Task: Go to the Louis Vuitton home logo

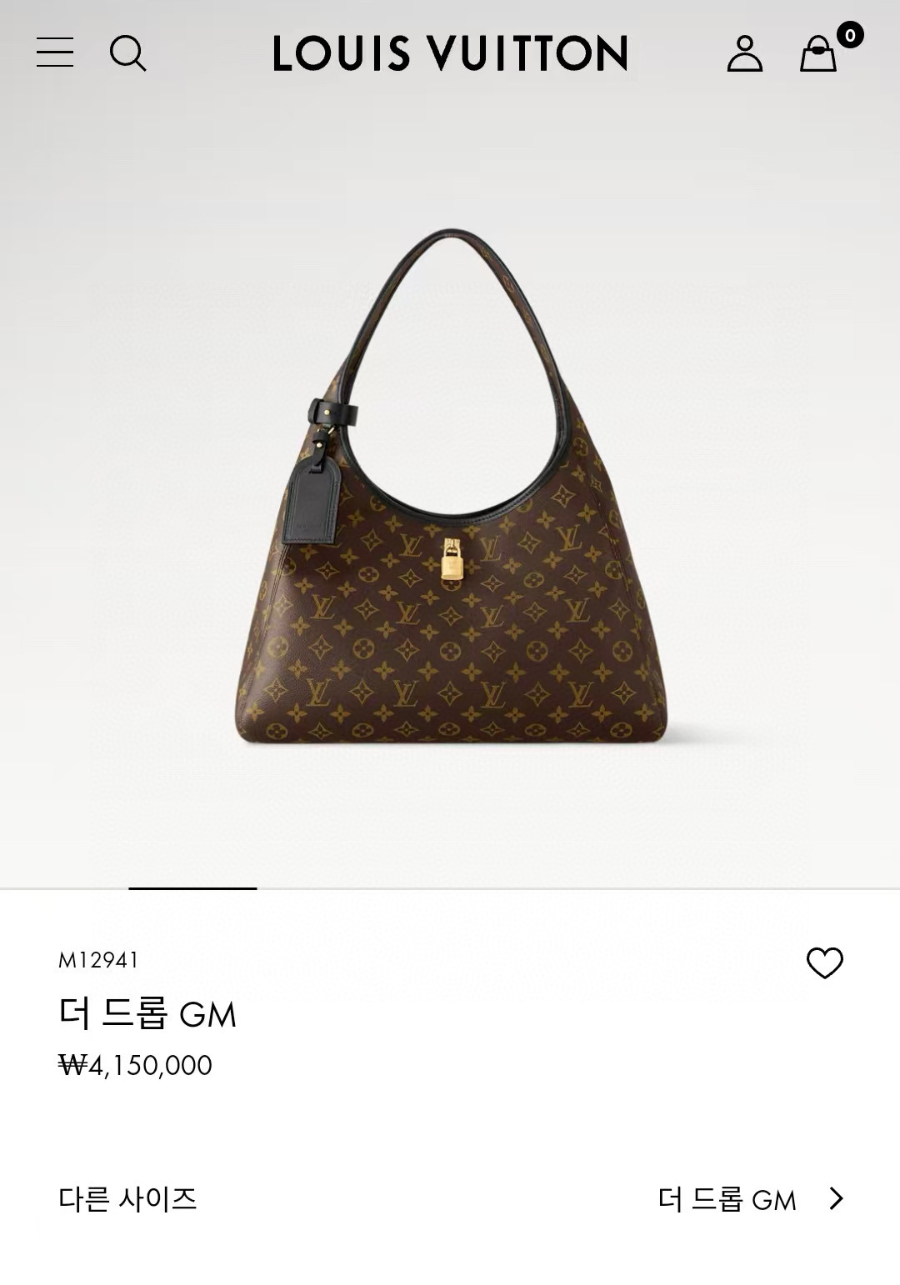Action: [x=450, y=53]
